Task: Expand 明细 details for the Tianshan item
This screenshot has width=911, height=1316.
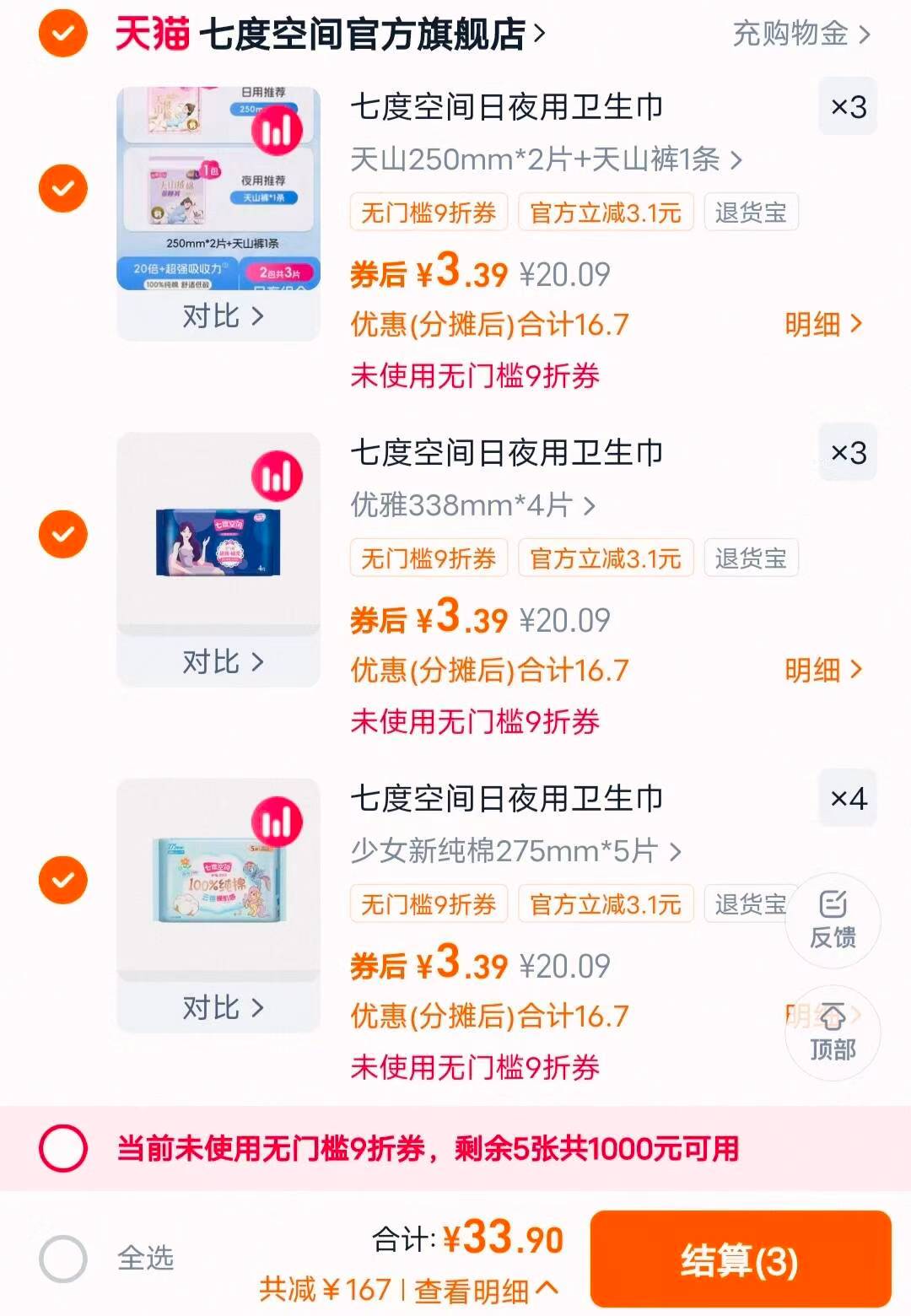Action: coord(822,324)
